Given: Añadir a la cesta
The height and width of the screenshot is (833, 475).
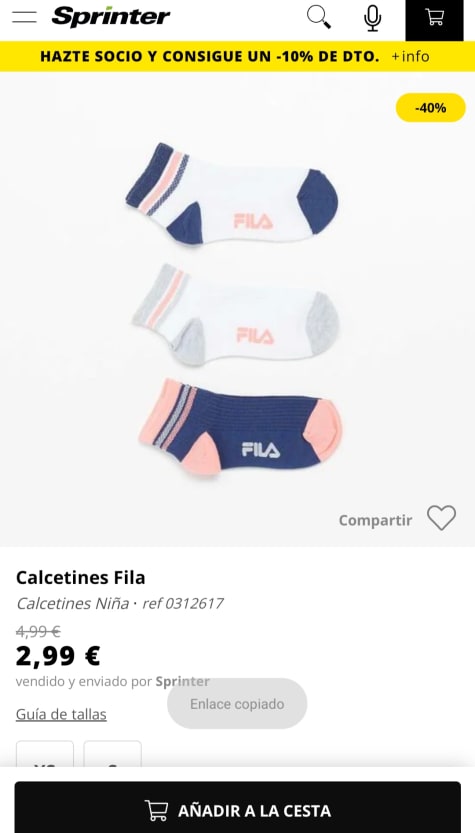Looking at the screenshot, I should pos(238,808).
